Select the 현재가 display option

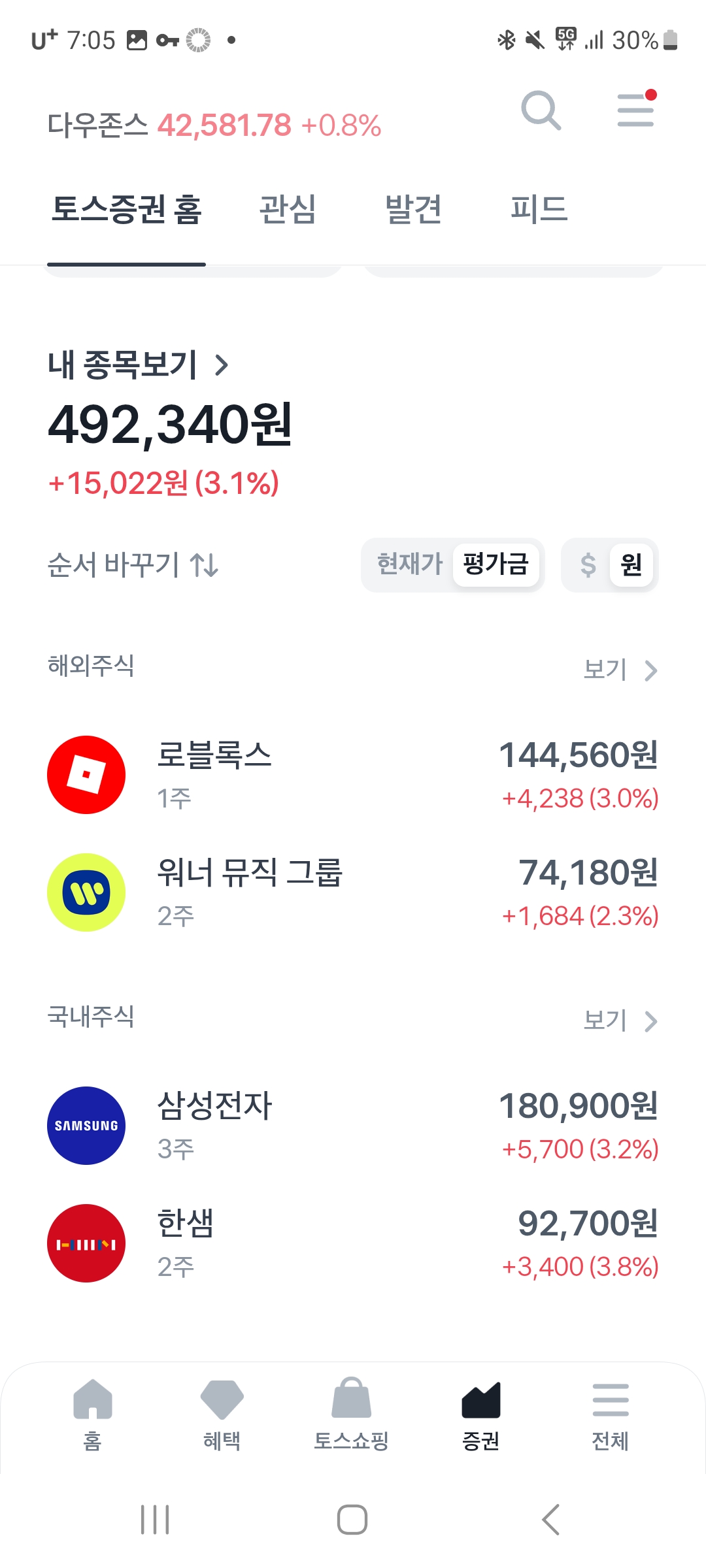tap(410, 564)
